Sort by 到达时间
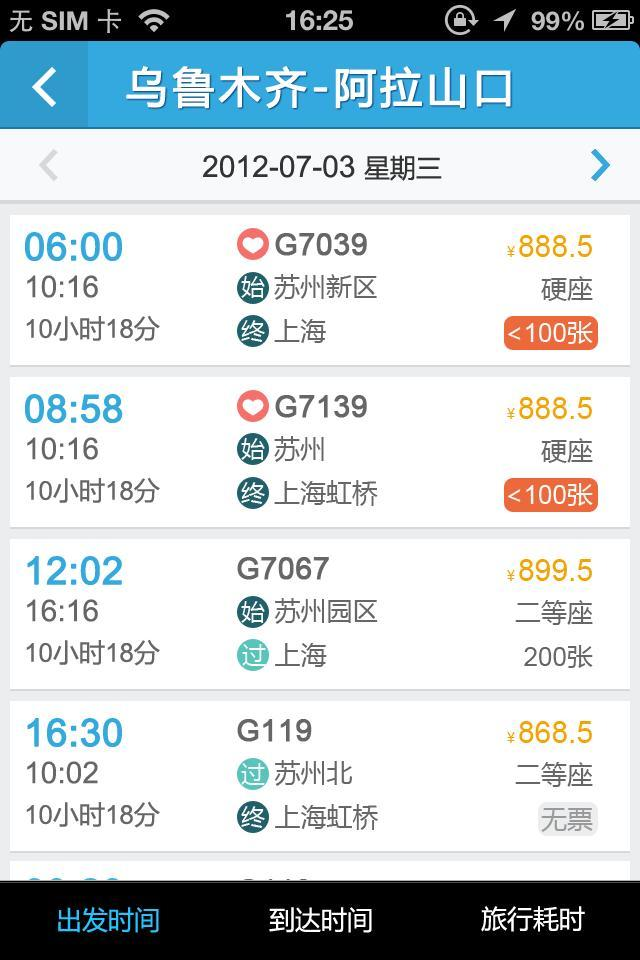The image size is (640, 960). [x=320, y=920]
